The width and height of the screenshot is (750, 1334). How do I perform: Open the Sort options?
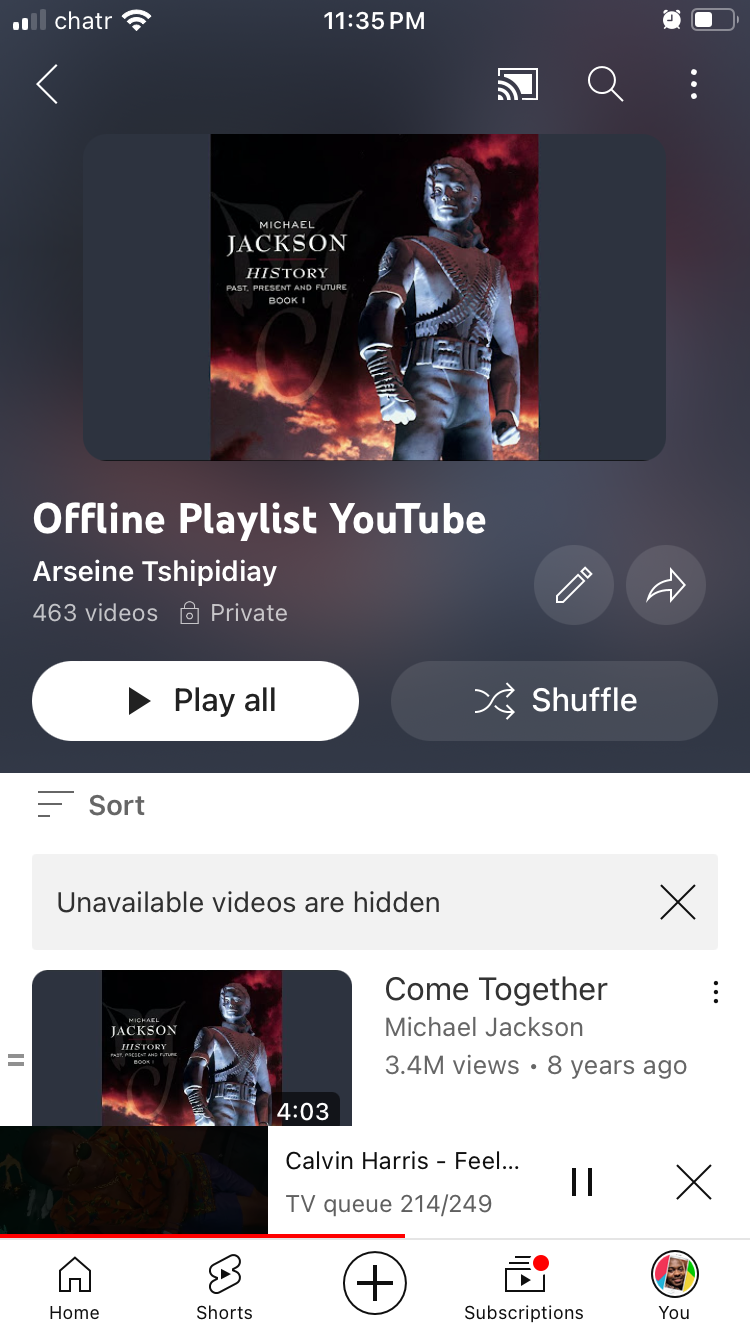pos(91,805)
